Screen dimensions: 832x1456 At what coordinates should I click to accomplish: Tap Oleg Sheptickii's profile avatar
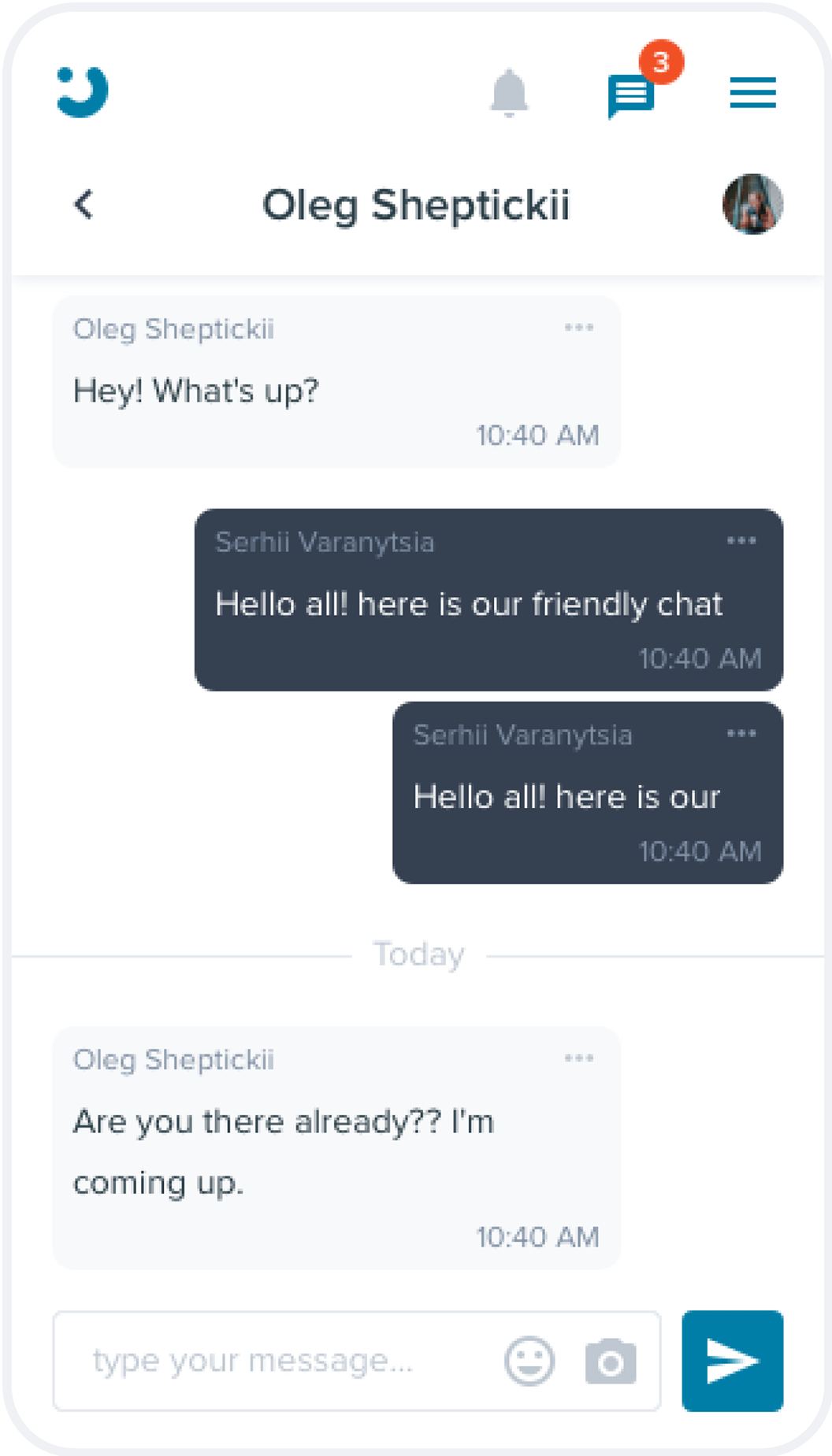[x=752, y=204]
